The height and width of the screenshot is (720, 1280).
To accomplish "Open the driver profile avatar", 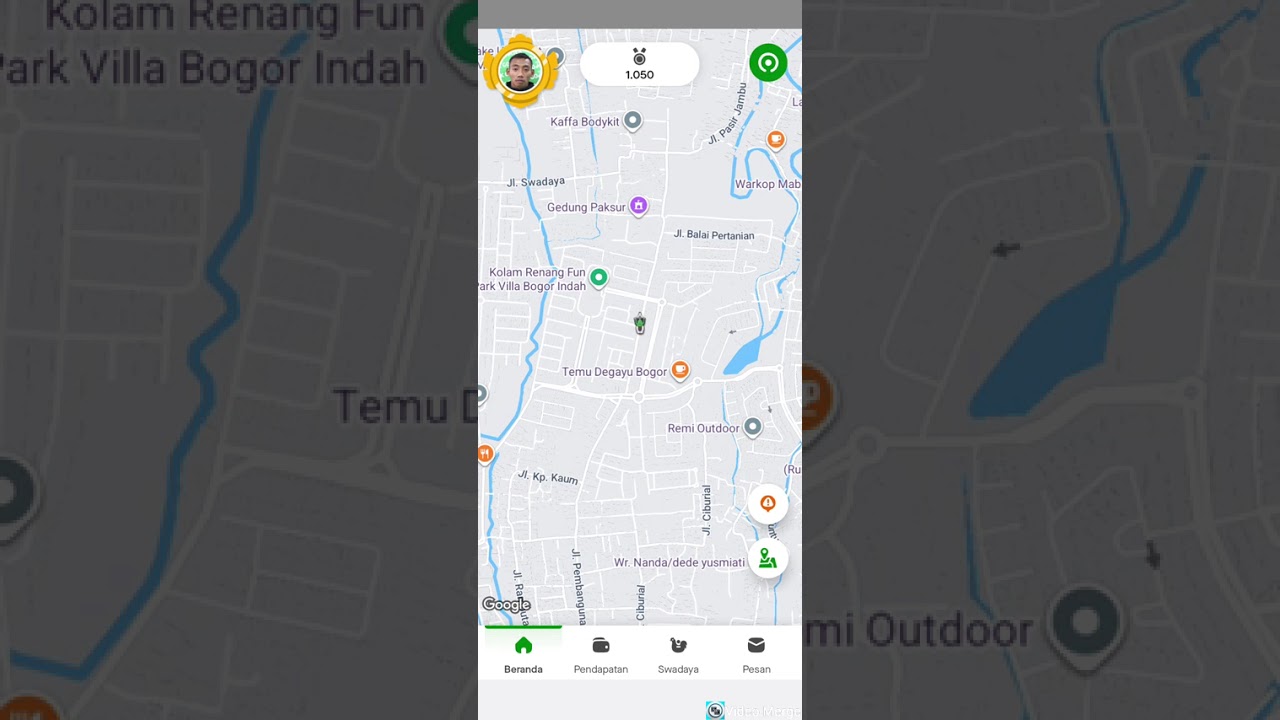I will 519,71.
